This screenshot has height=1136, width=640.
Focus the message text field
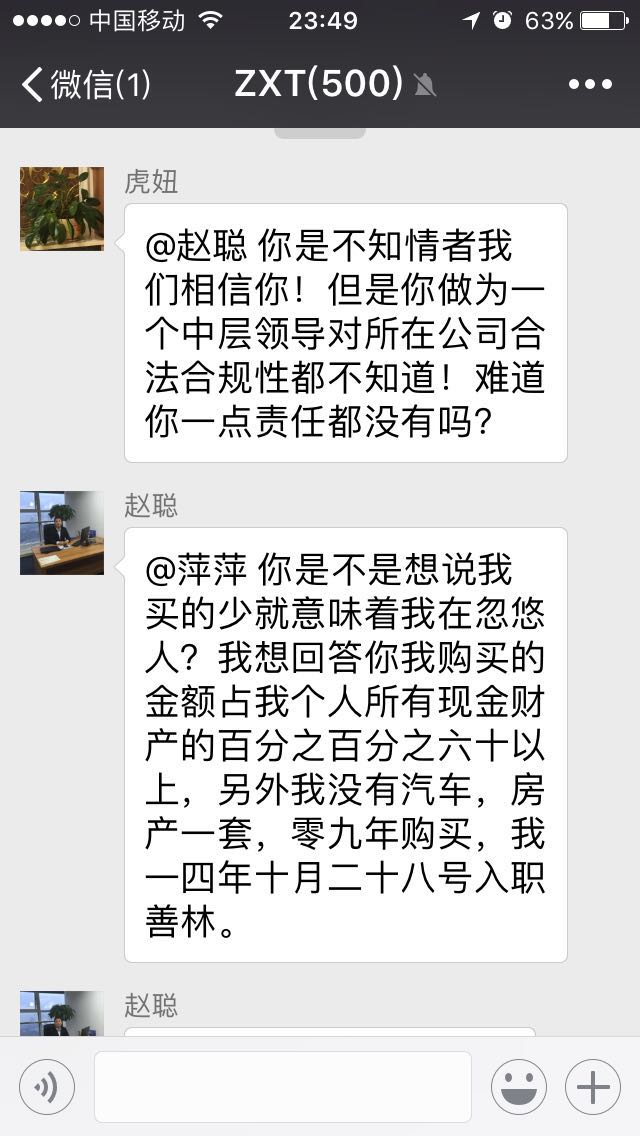[x=282, y=1087]
